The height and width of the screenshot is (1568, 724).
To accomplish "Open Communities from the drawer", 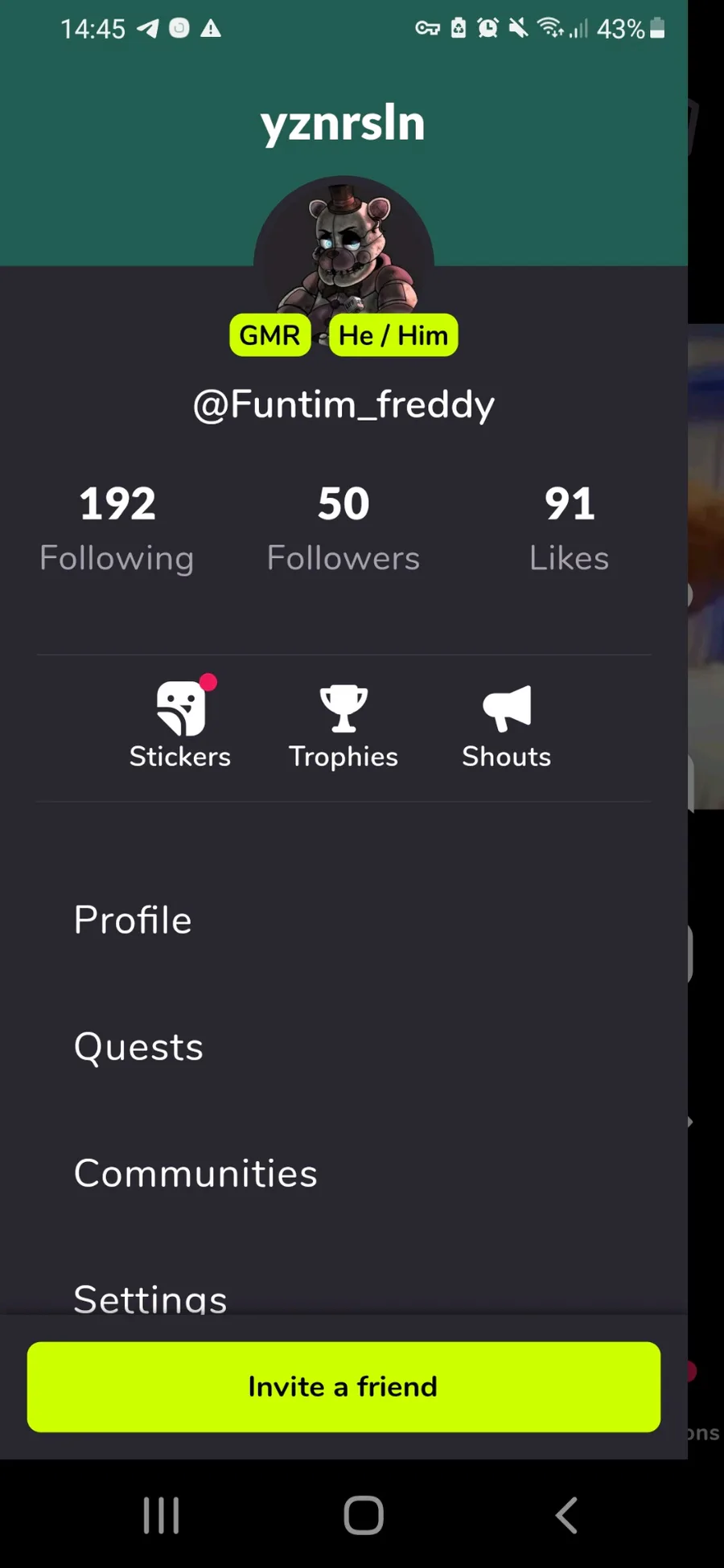I will coord(195,1173).
